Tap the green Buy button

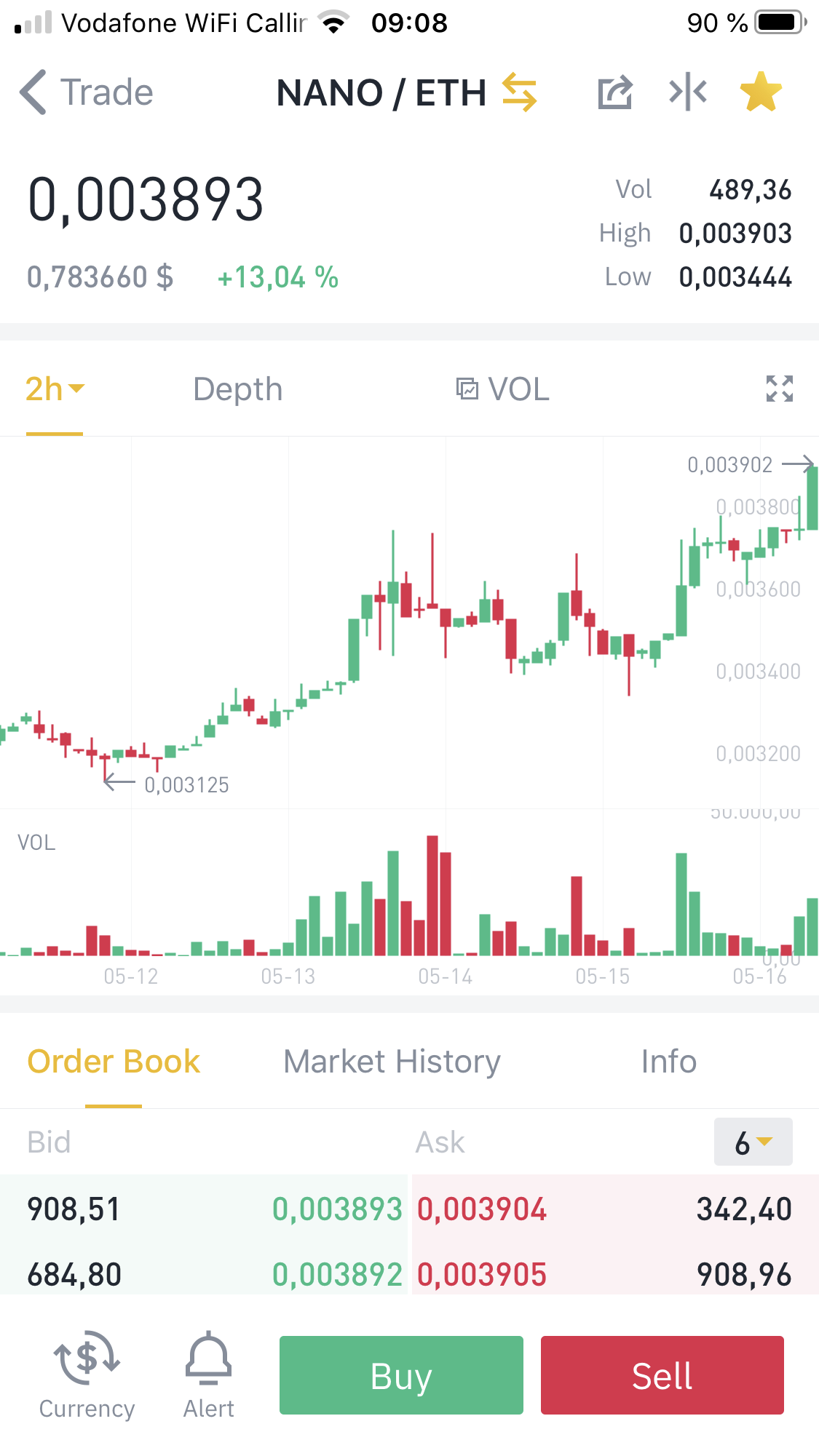401,1375
